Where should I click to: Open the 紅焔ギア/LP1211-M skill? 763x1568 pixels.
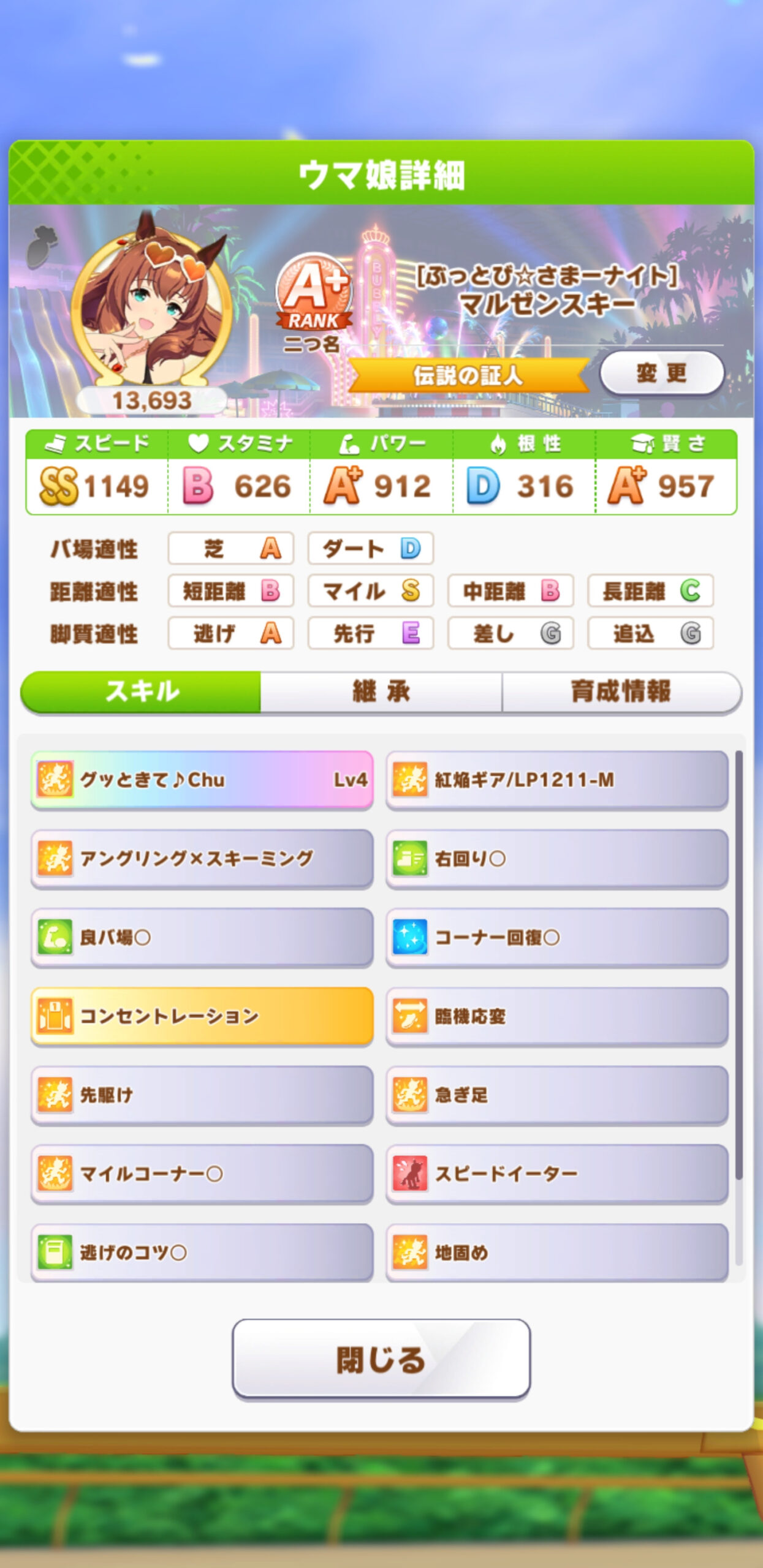tap(556, 780)
